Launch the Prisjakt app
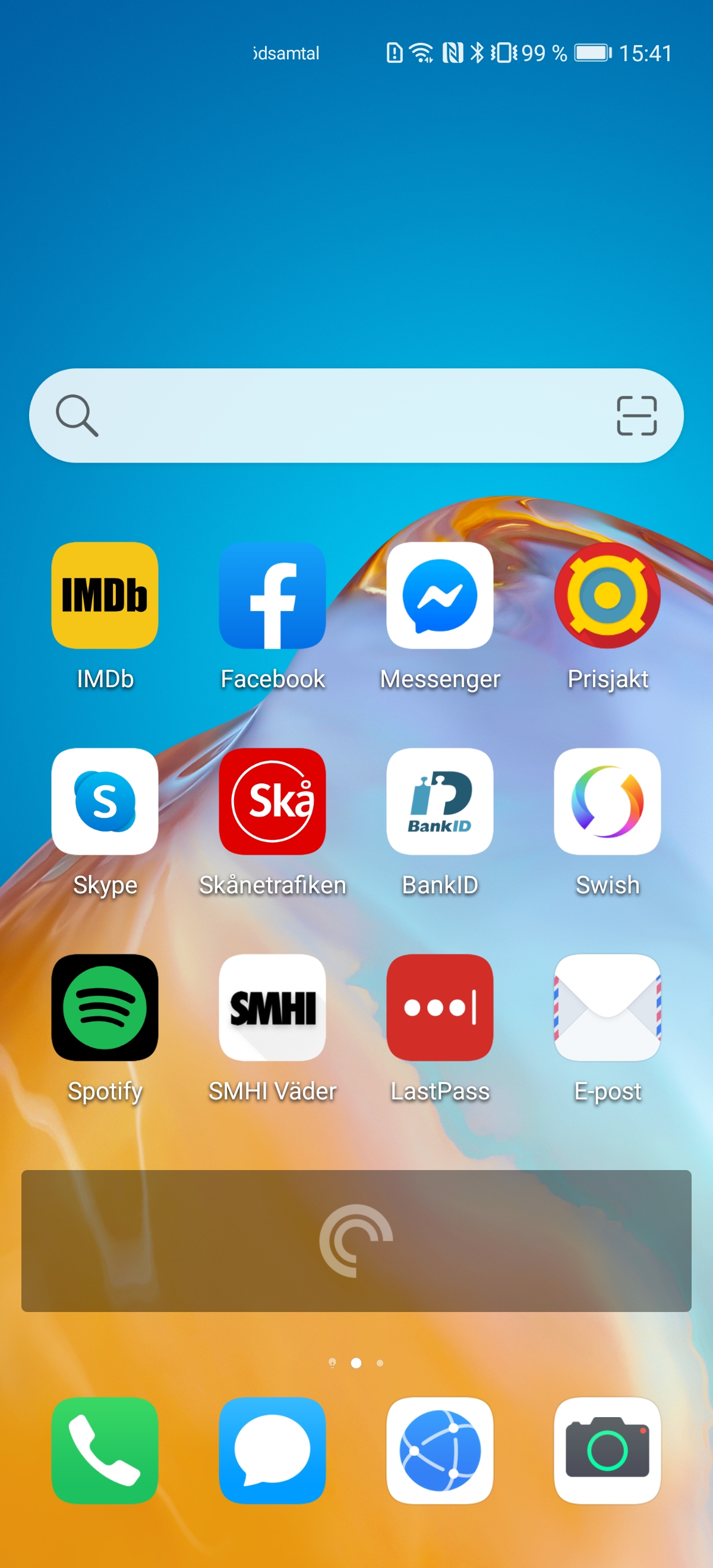This screenshot has height=1568, width=713. (x=607, y=595)
